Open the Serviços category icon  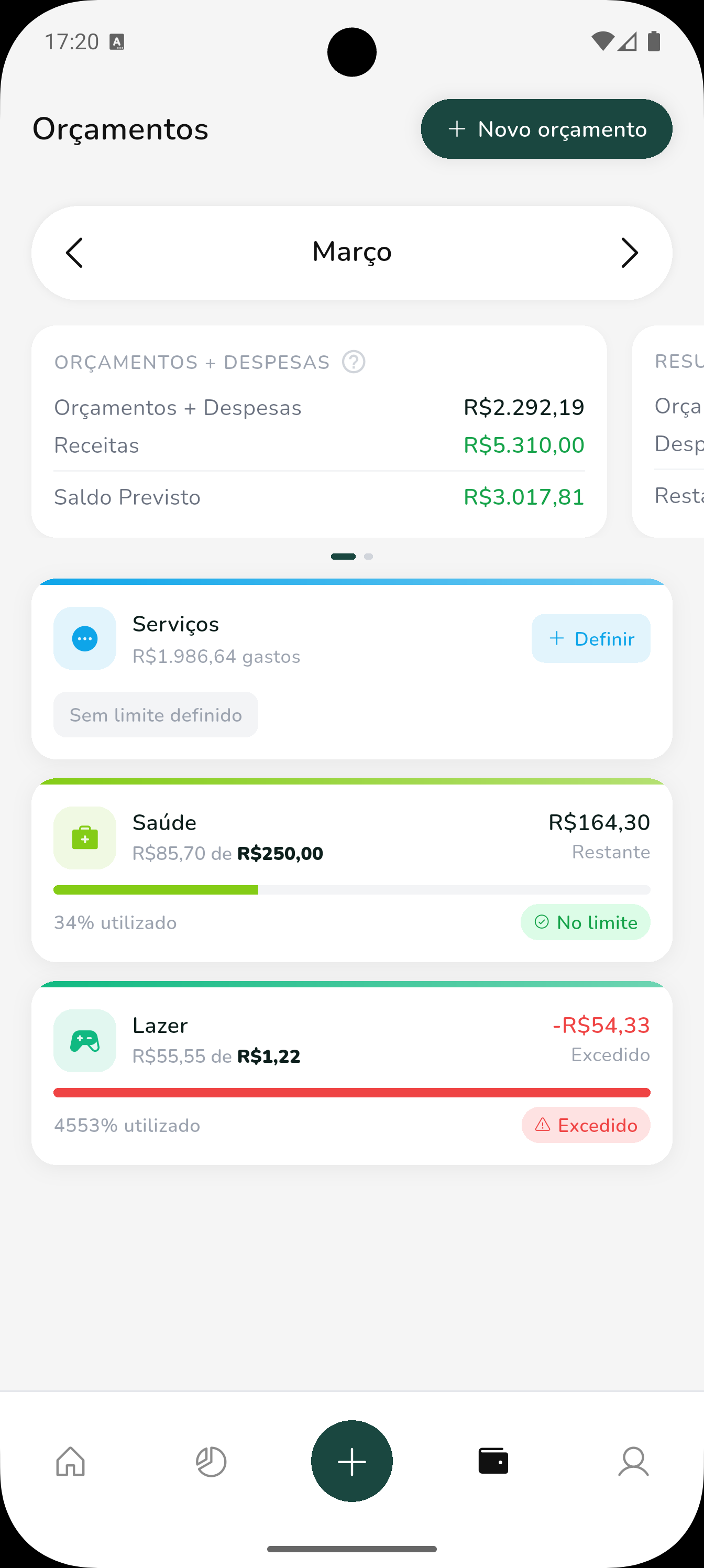(x=84, y=638)
